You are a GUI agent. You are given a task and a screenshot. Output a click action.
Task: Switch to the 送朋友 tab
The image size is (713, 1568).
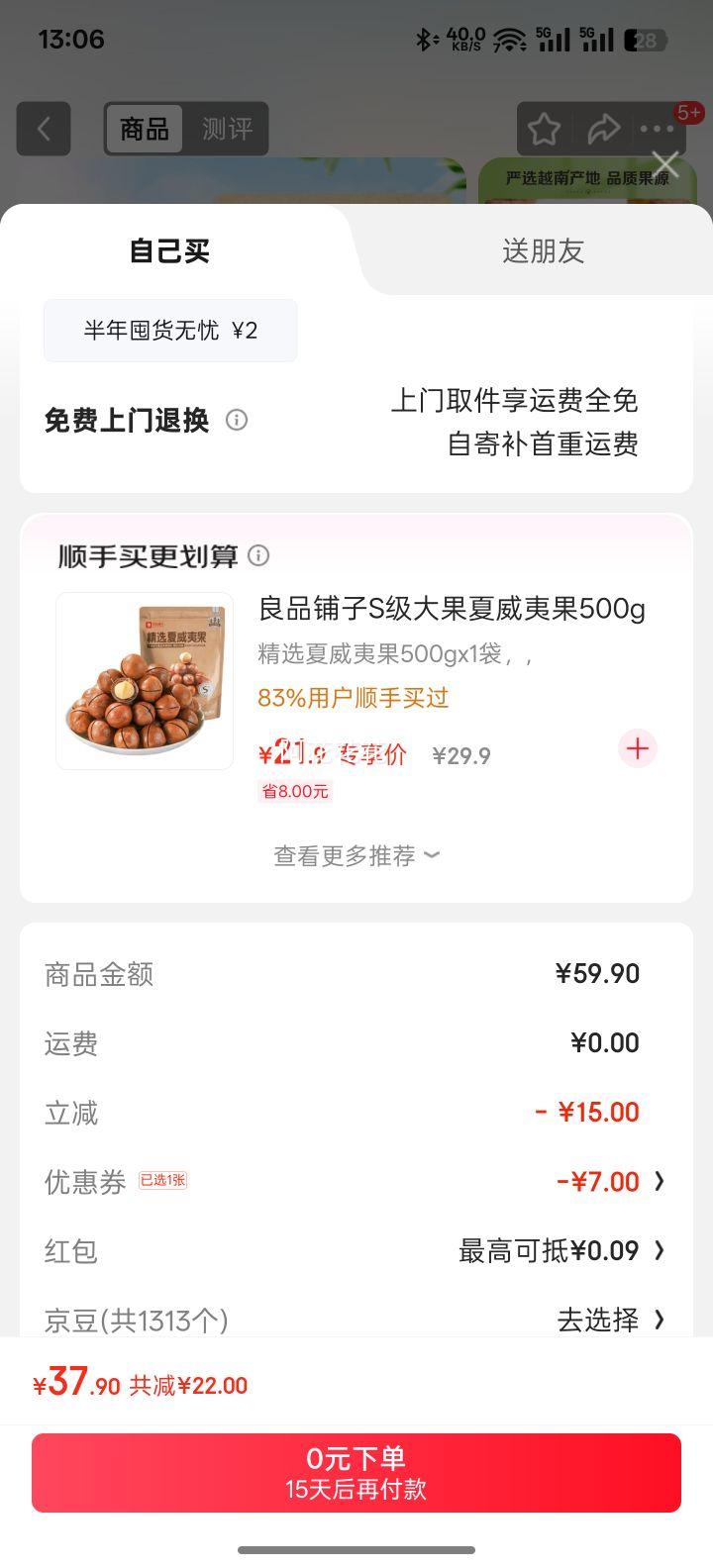[543, 251]
